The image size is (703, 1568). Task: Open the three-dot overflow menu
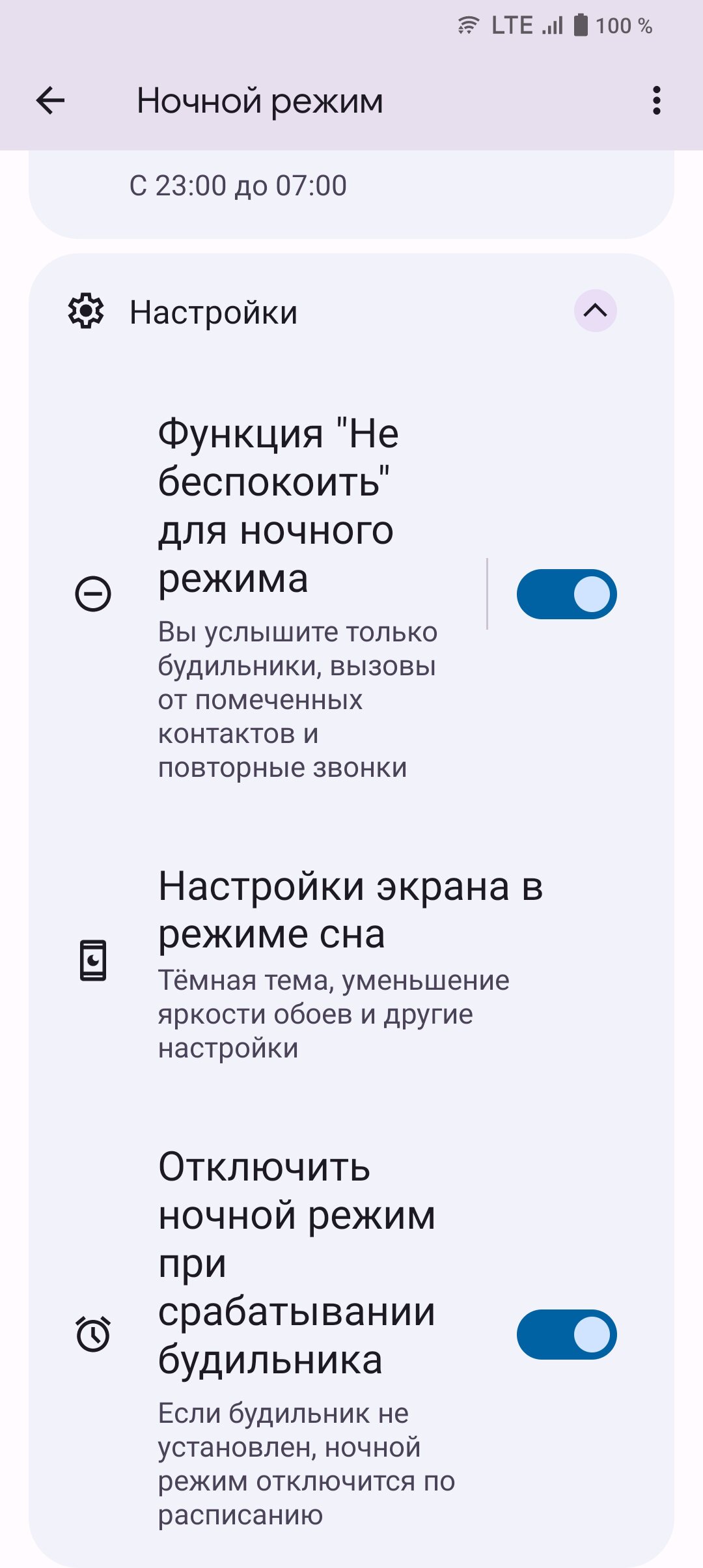click(x=656, y=101)
